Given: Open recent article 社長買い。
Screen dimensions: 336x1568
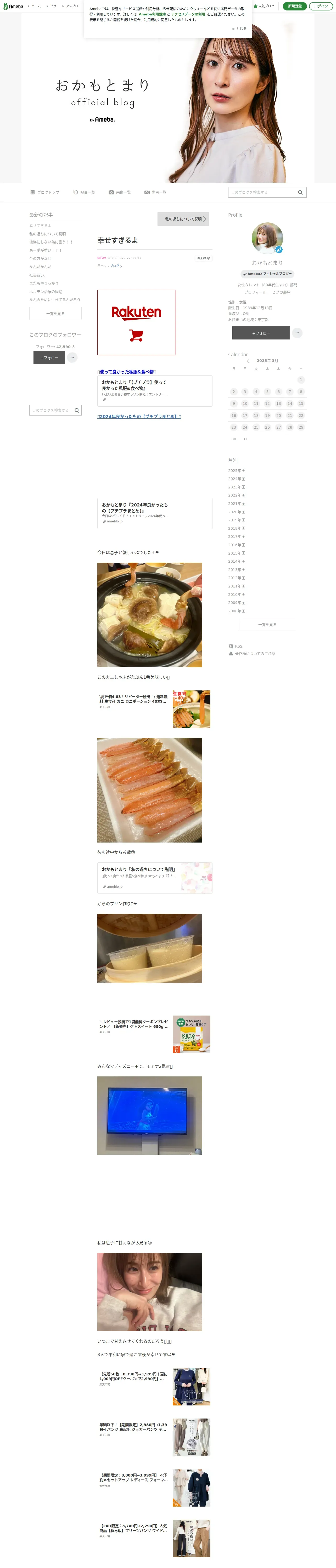Looking at the screenshot, I should pos(38,275).
